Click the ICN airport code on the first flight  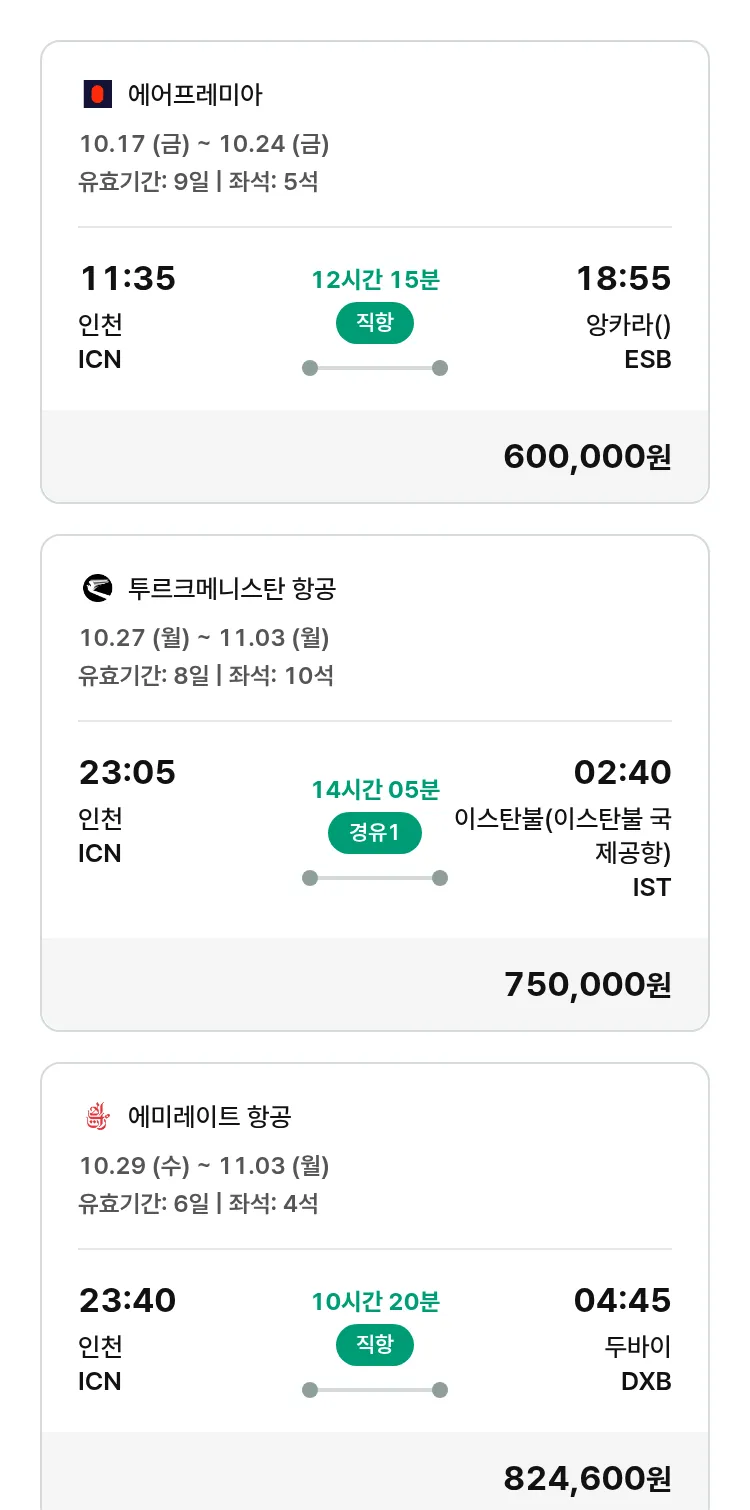[99, 360]
